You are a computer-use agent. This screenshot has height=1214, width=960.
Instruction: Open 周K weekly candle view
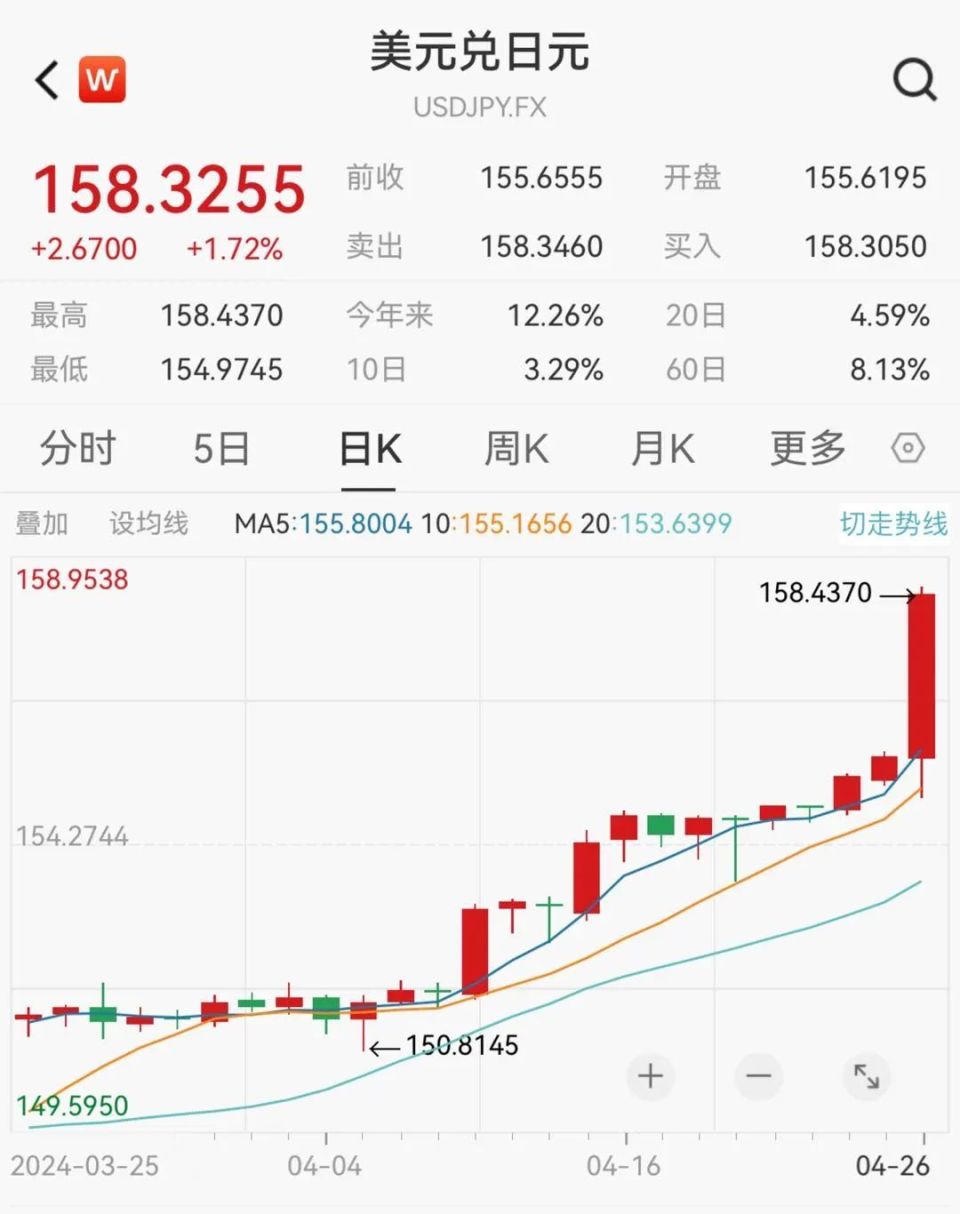coord(514,448)
